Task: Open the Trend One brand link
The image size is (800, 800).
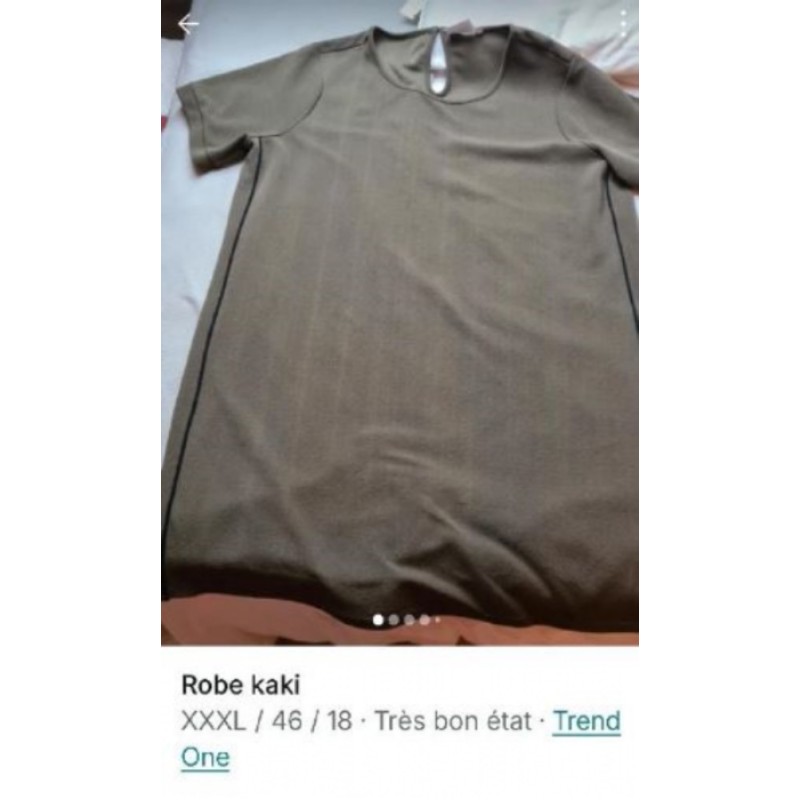Action: coord(586,721)
